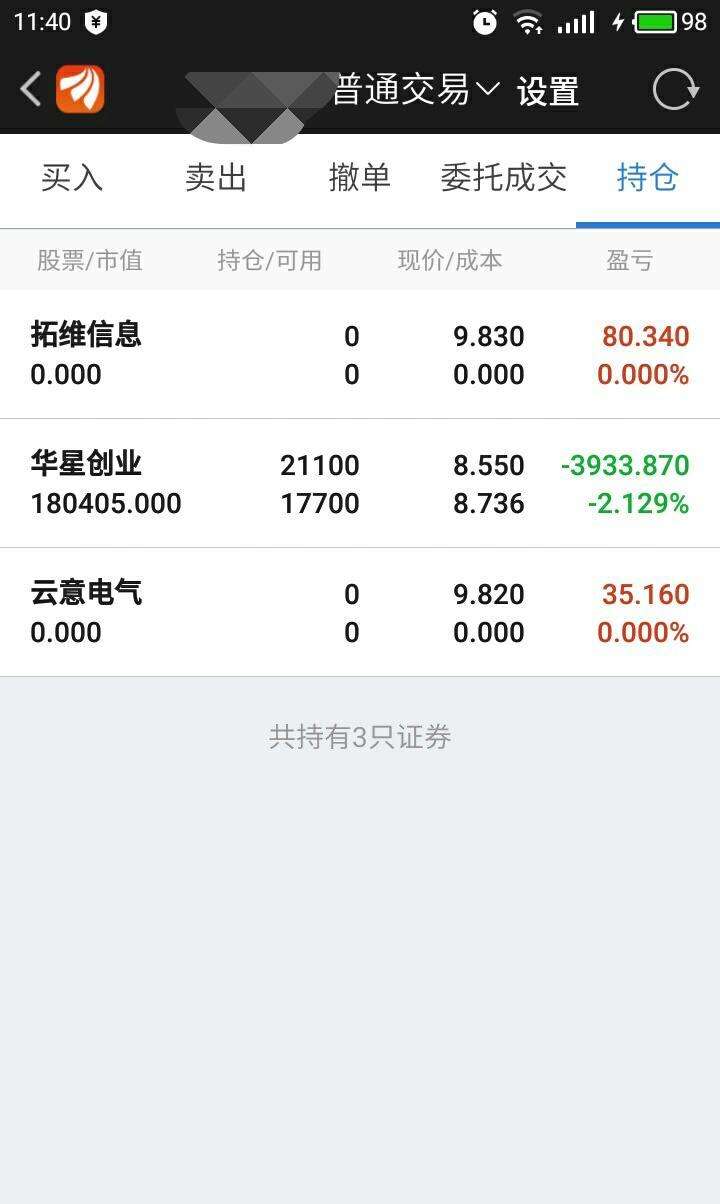Open the 撤单 cancel order tab
The width and height of the screenshot is (720, 1204).
(359, 177)
